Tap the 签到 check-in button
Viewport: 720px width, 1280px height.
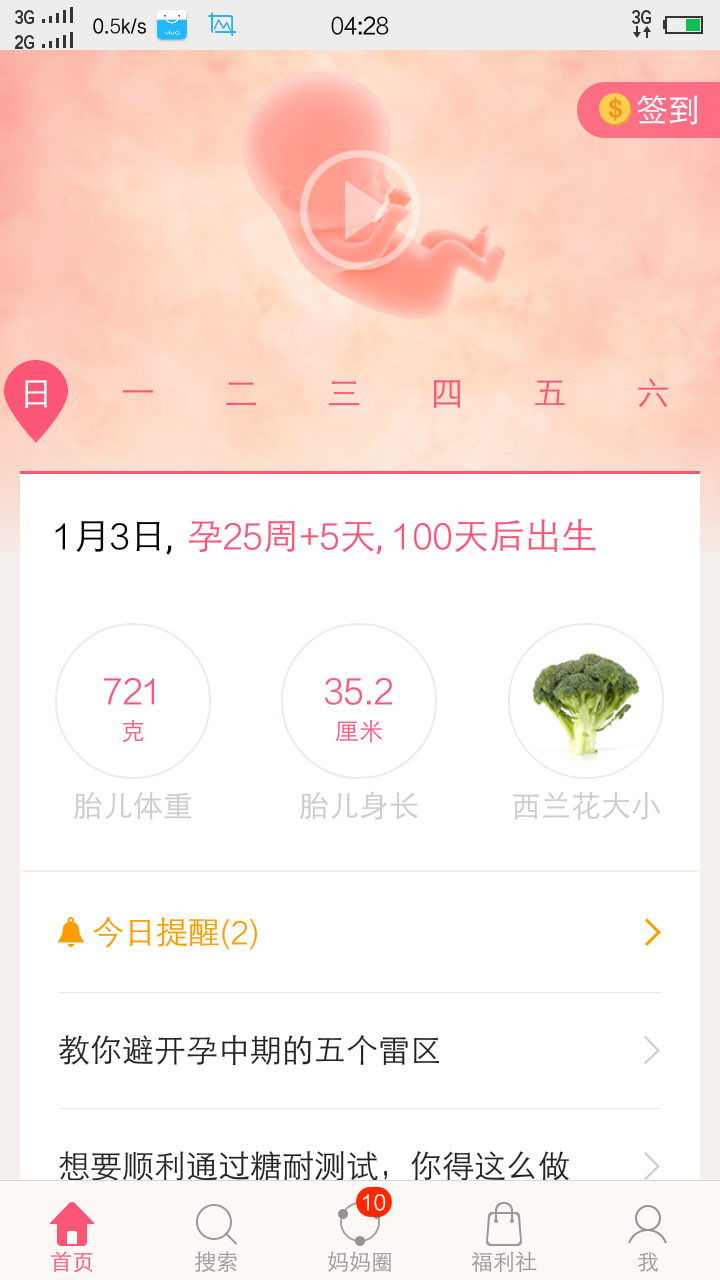coord(650,109)
